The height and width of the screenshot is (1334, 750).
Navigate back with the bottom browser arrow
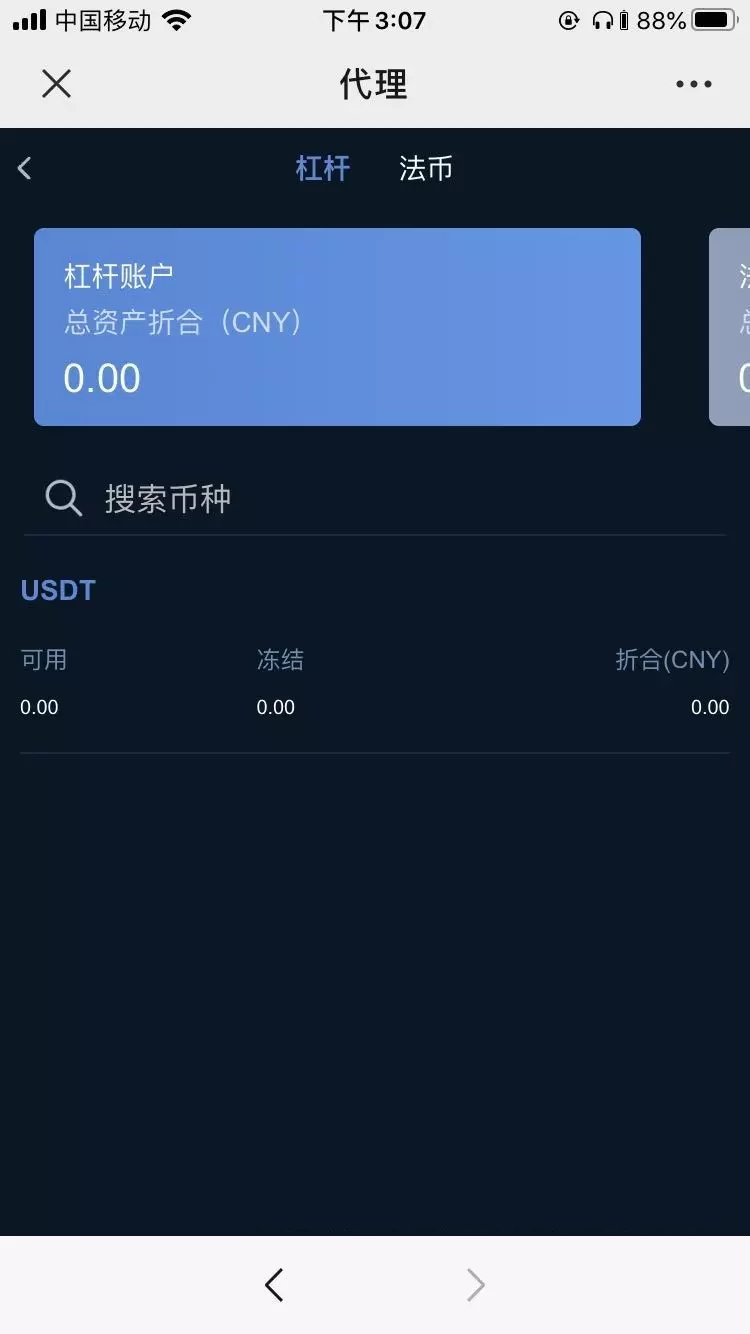point(274,1285)
